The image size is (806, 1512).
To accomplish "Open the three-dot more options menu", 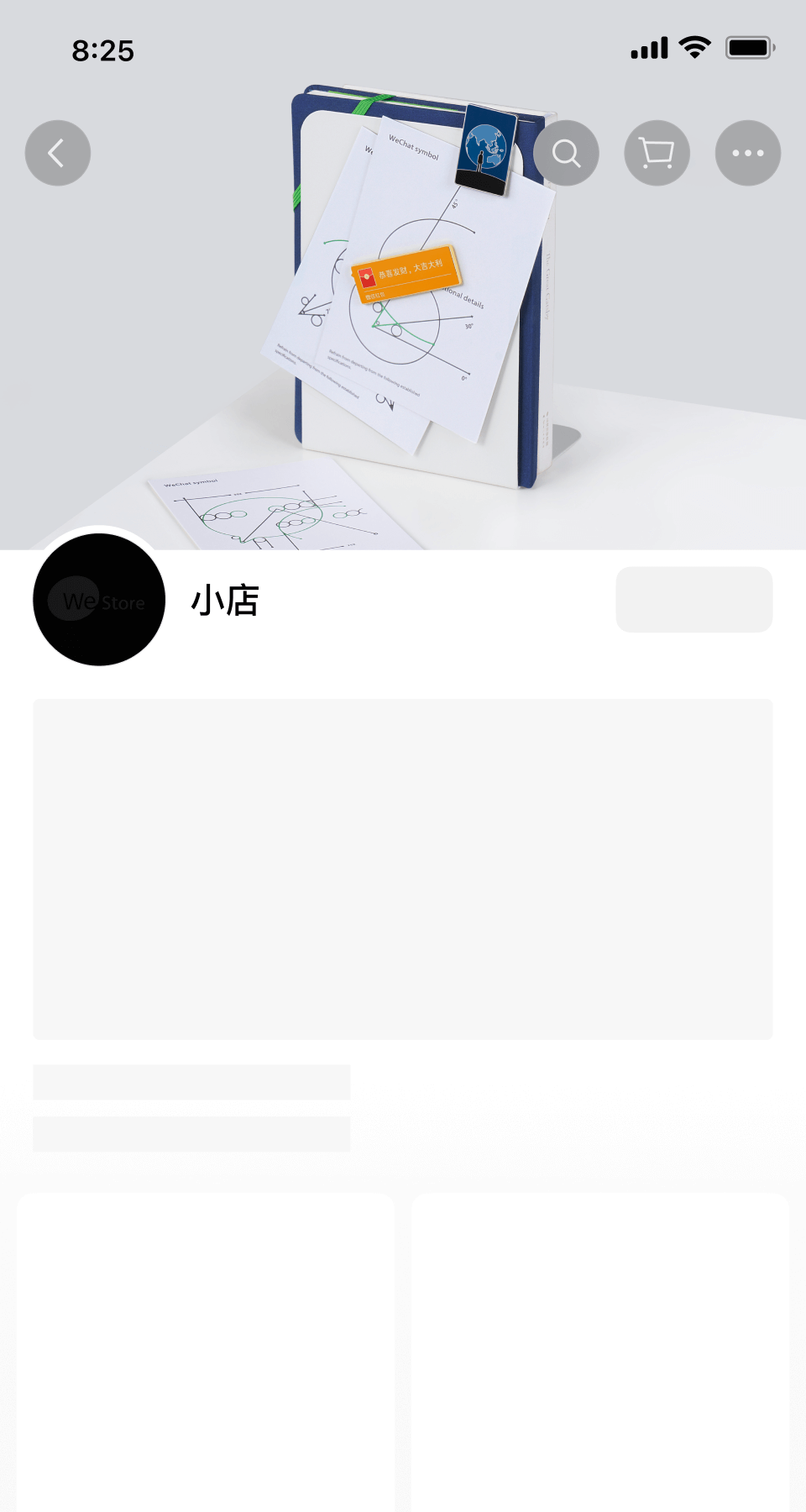I will [x=747, y=153].
